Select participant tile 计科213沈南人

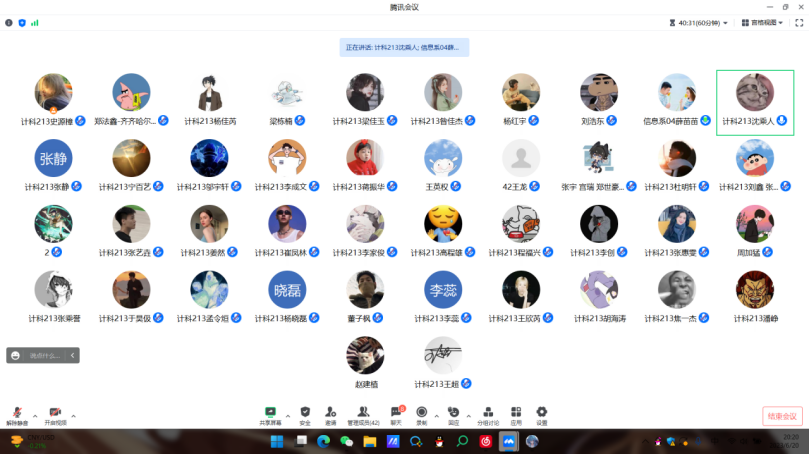point(755,102)
